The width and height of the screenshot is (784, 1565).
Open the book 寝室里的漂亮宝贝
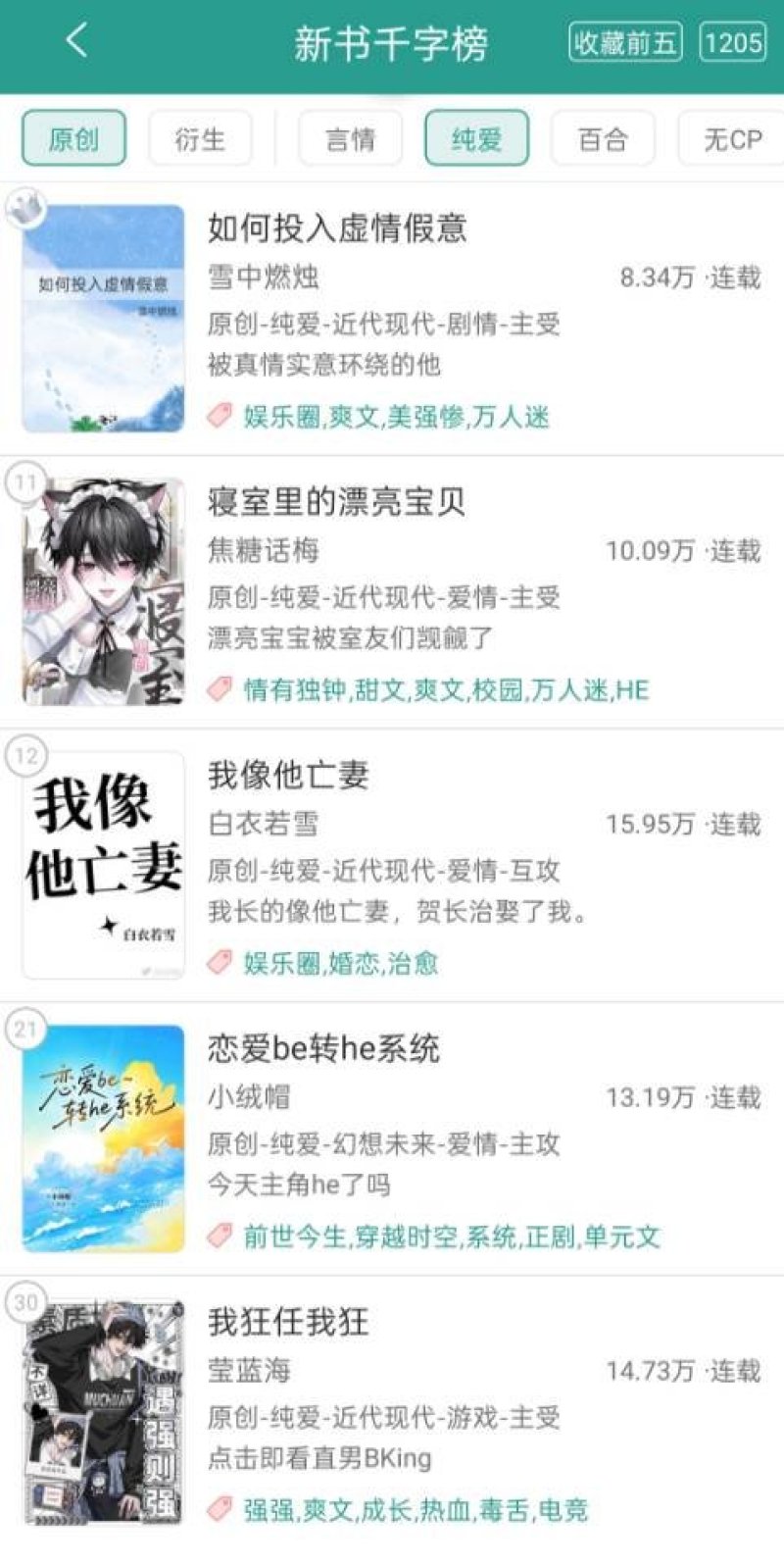click(336, 502)
